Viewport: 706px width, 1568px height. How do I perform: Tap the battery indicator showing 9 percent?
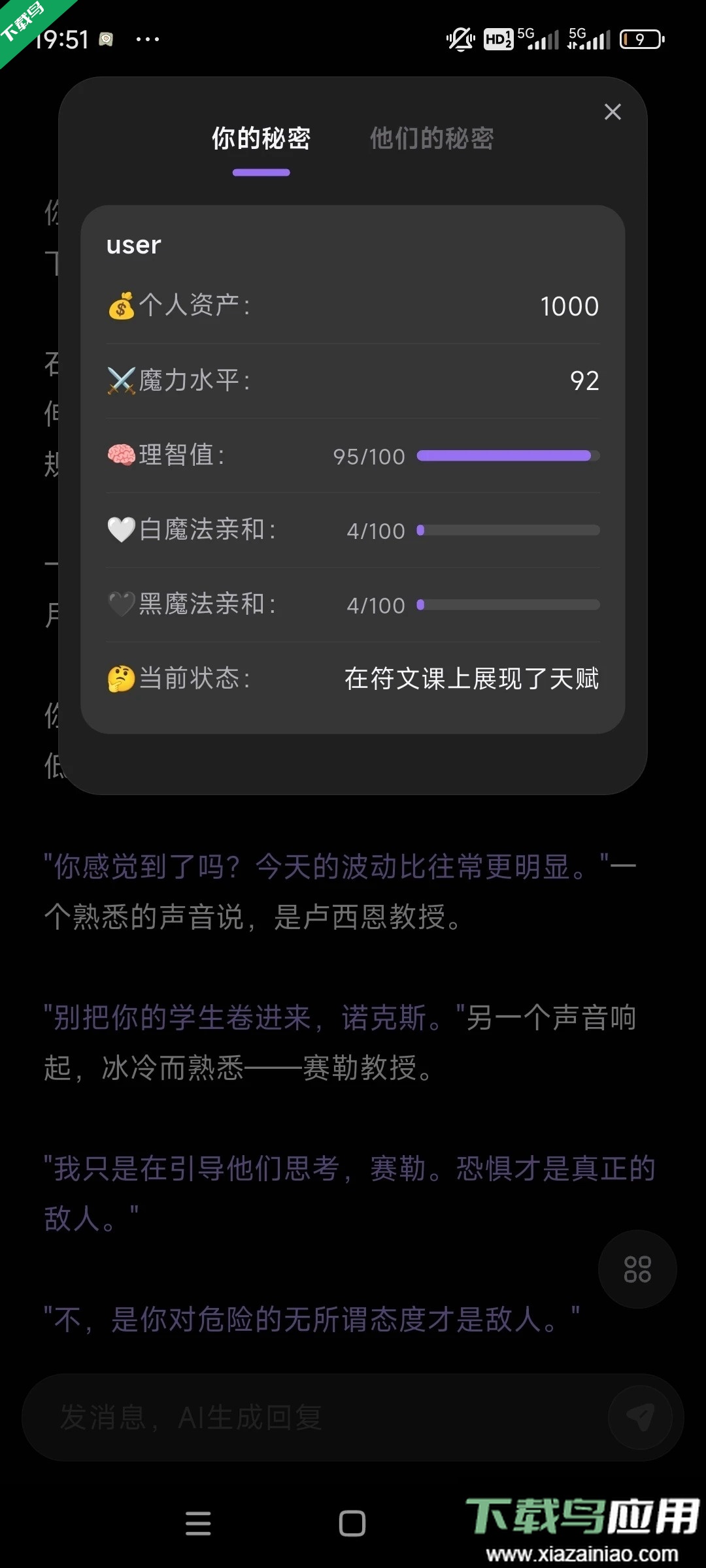pyautogui.click(x=641, y=39)
